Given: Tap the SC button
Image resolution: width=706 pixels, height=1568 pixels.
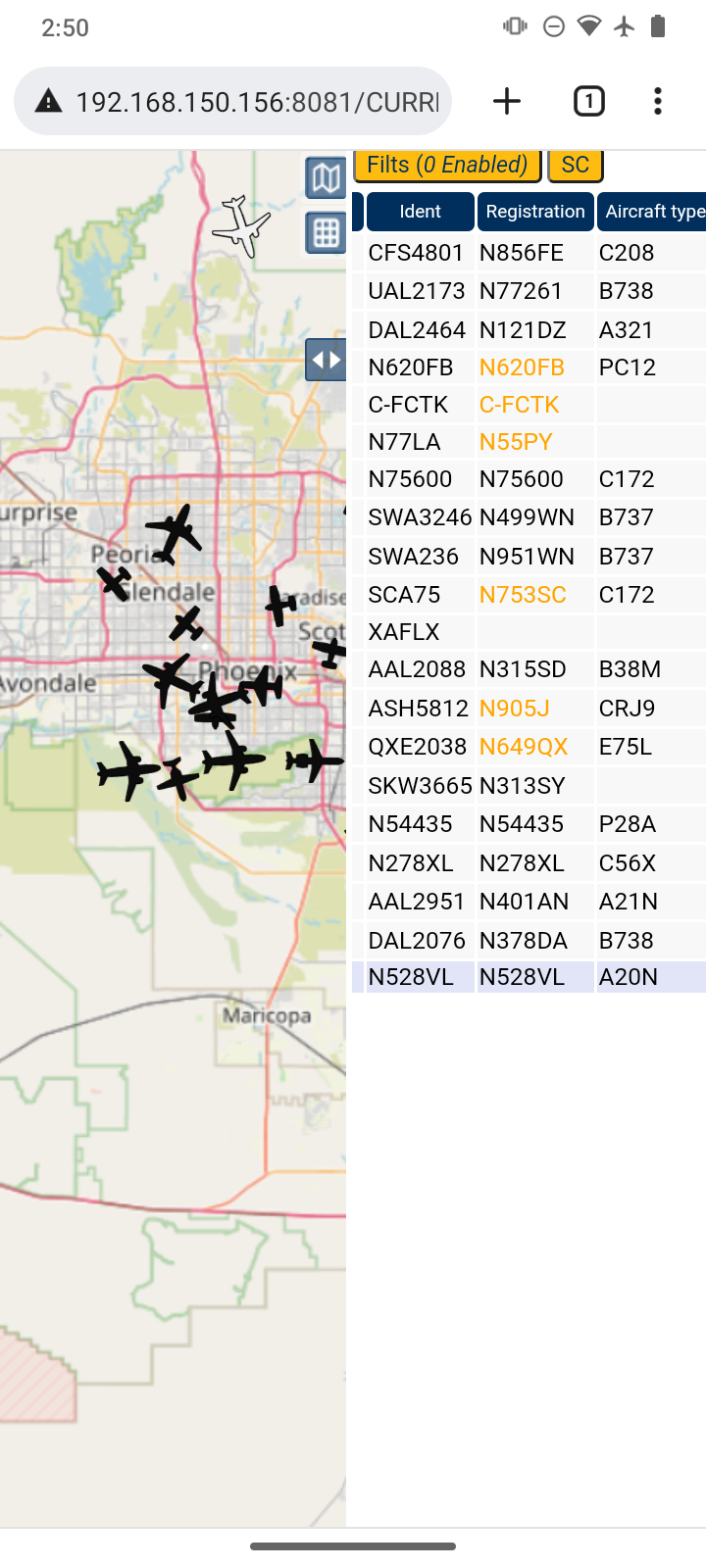Looking at the screenshot, I should point(576,165).
